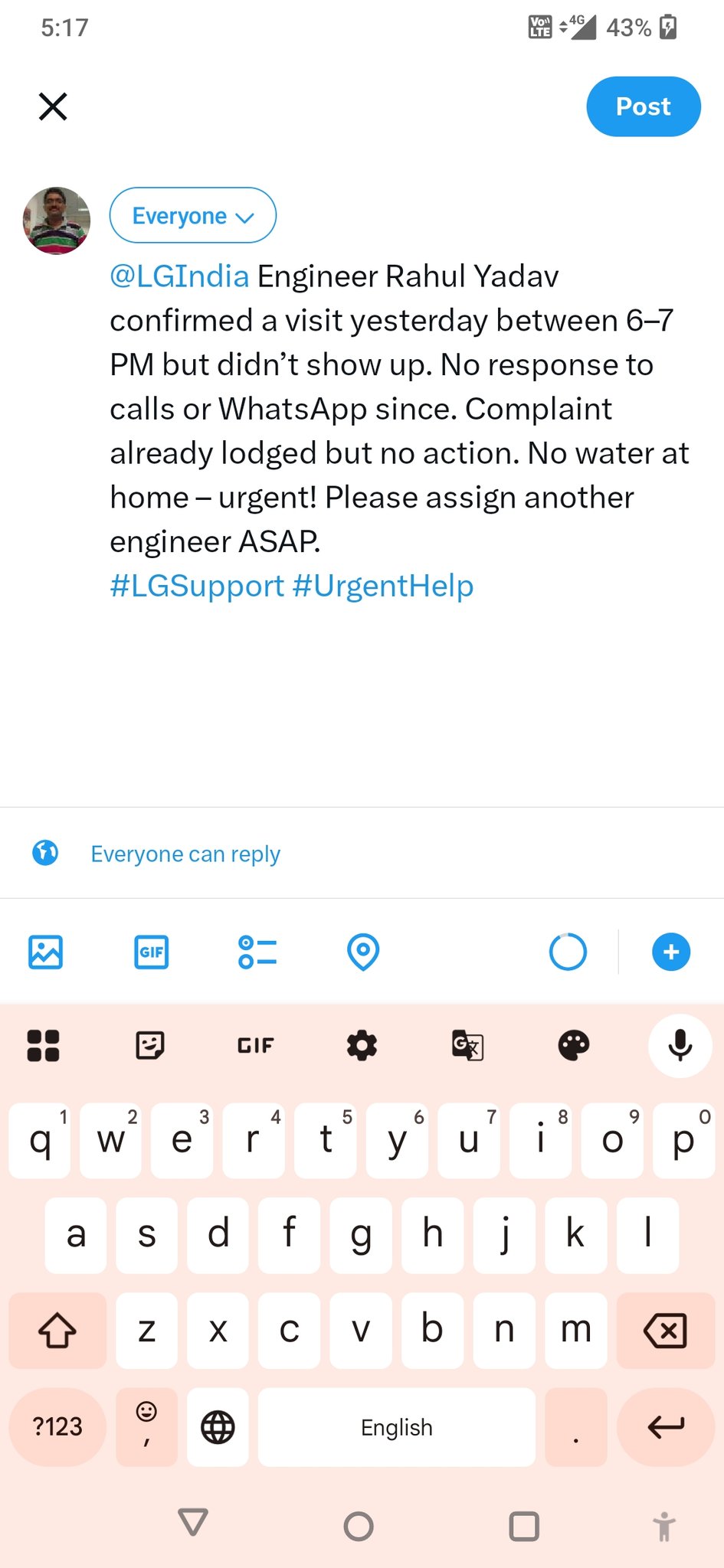Switch to the ?123 symbols keyboard

(57, 1427)
